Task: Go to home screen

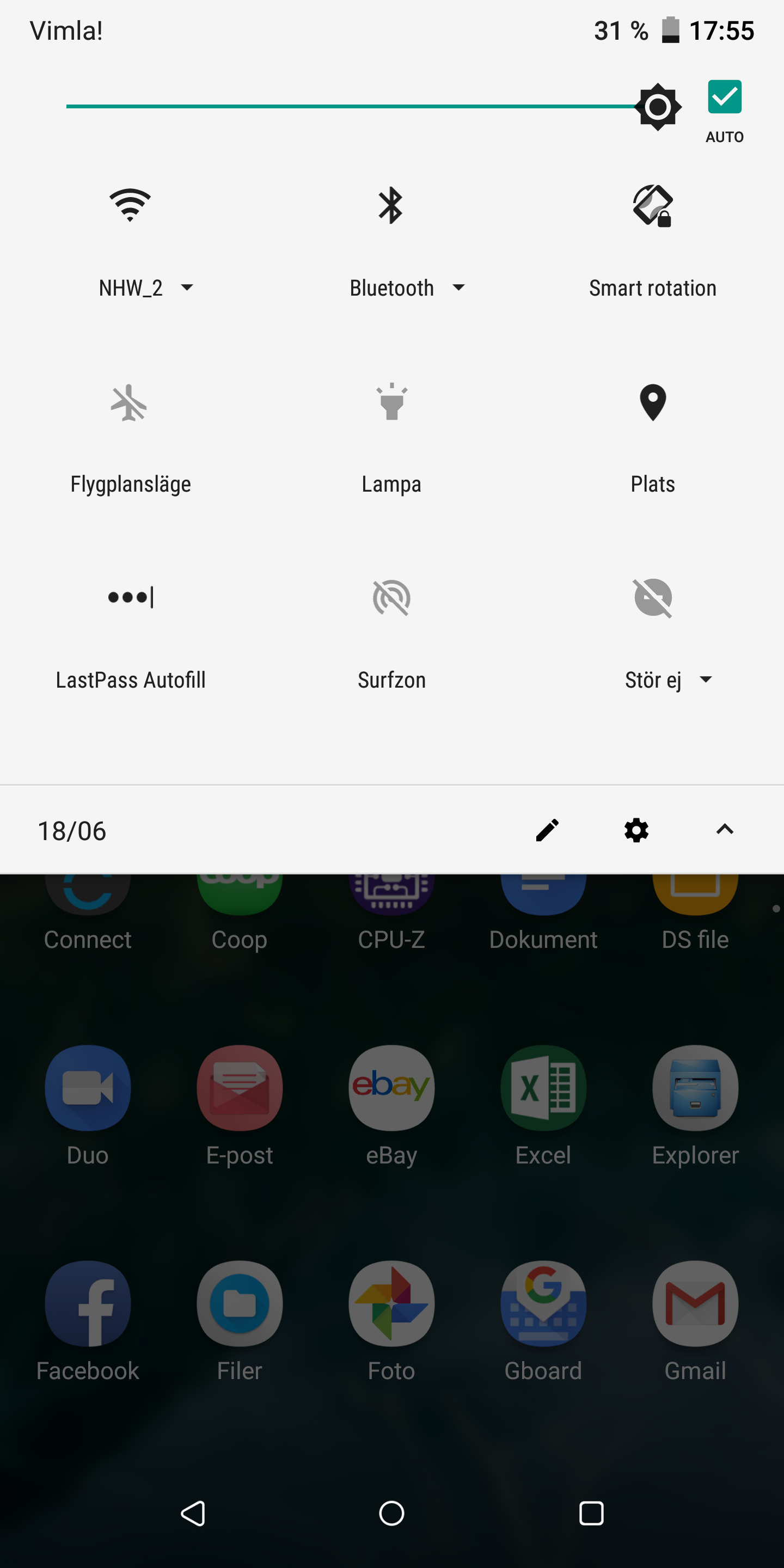Action: pyautogui.click(x=391, y=1513)
